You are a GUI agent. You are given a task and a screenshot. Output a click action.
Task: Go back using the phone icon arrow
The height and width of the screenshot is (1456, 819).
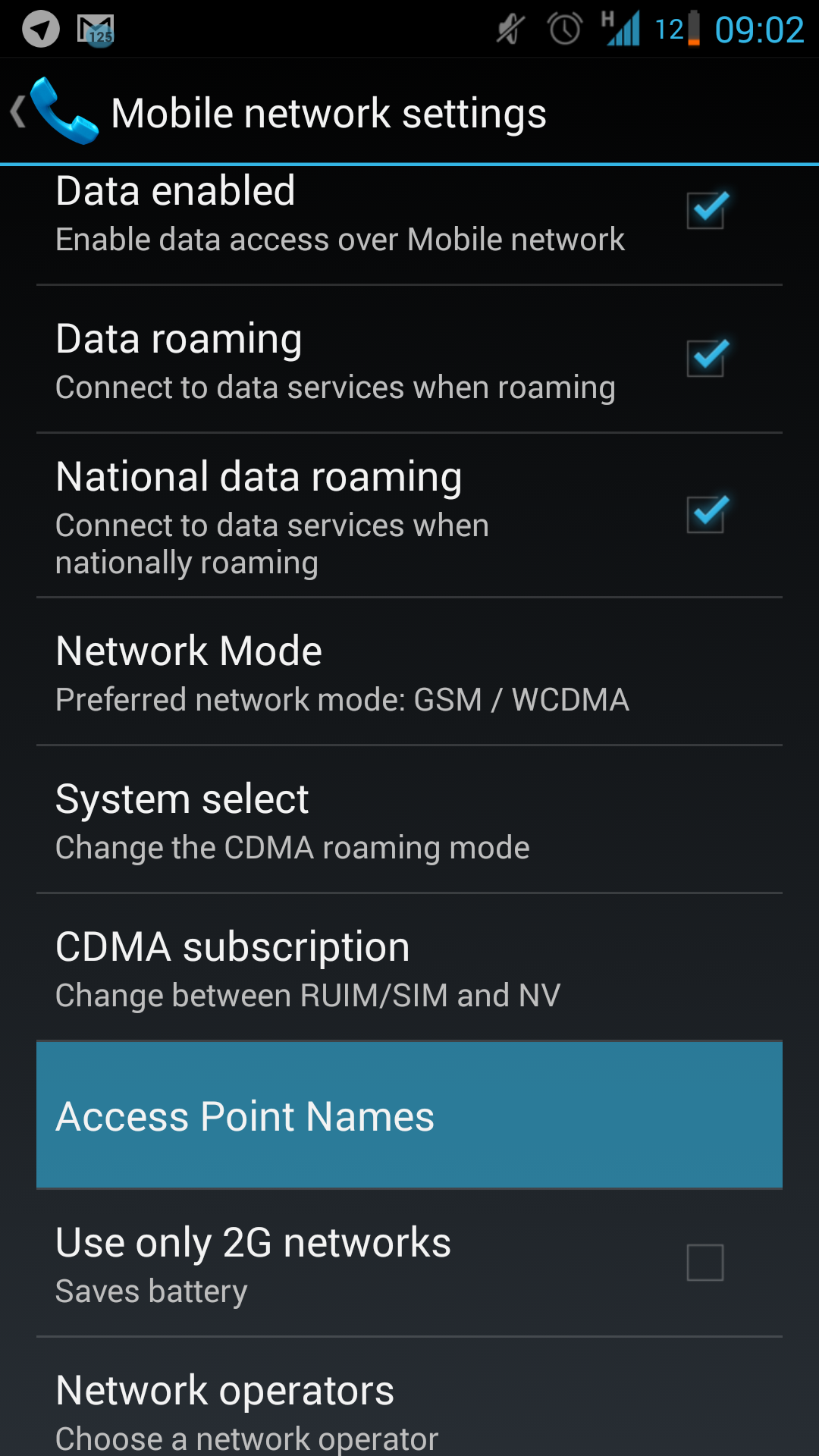(55, 111)
